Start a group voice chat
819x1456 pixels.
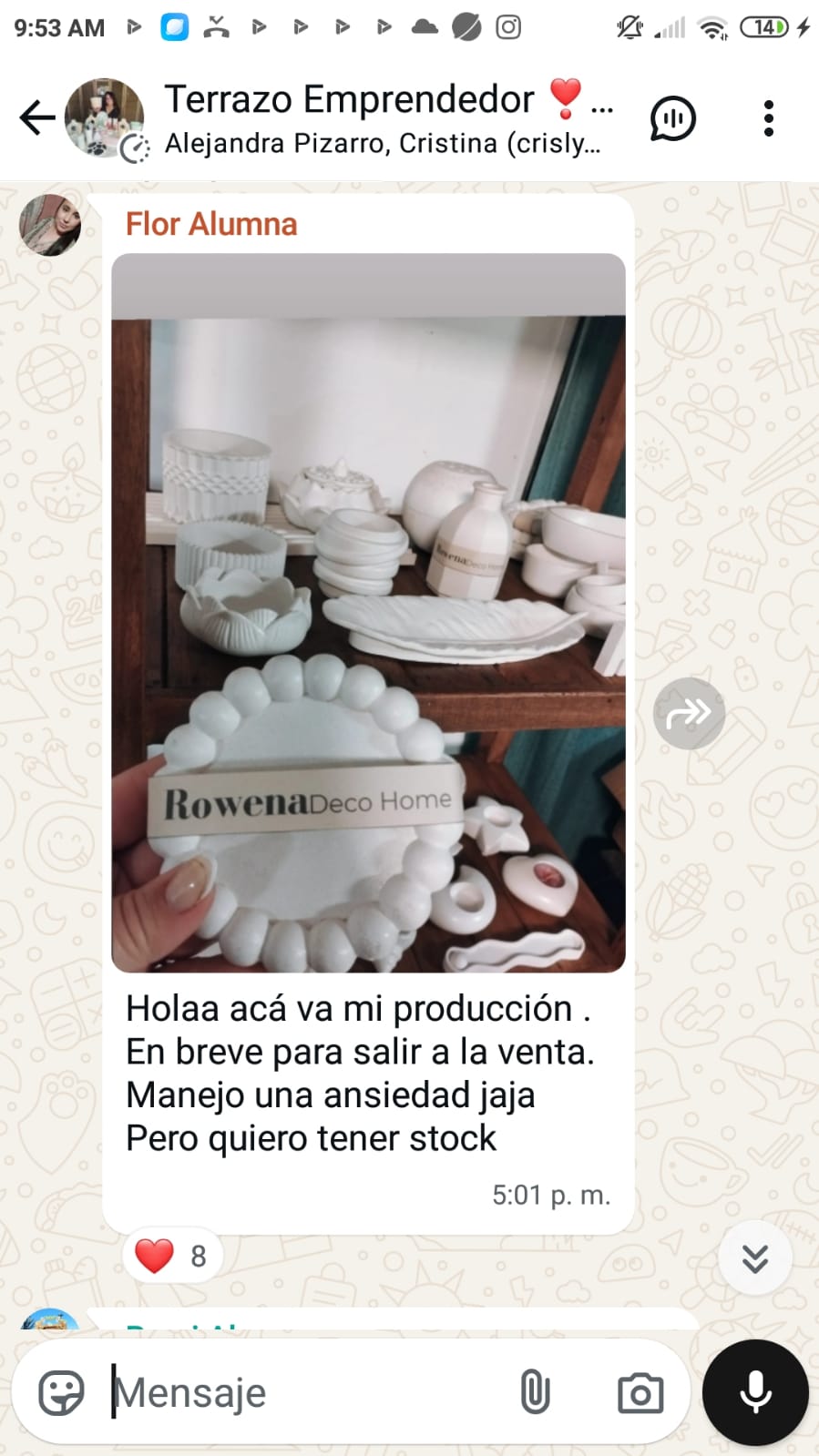(x=673, y=118)
